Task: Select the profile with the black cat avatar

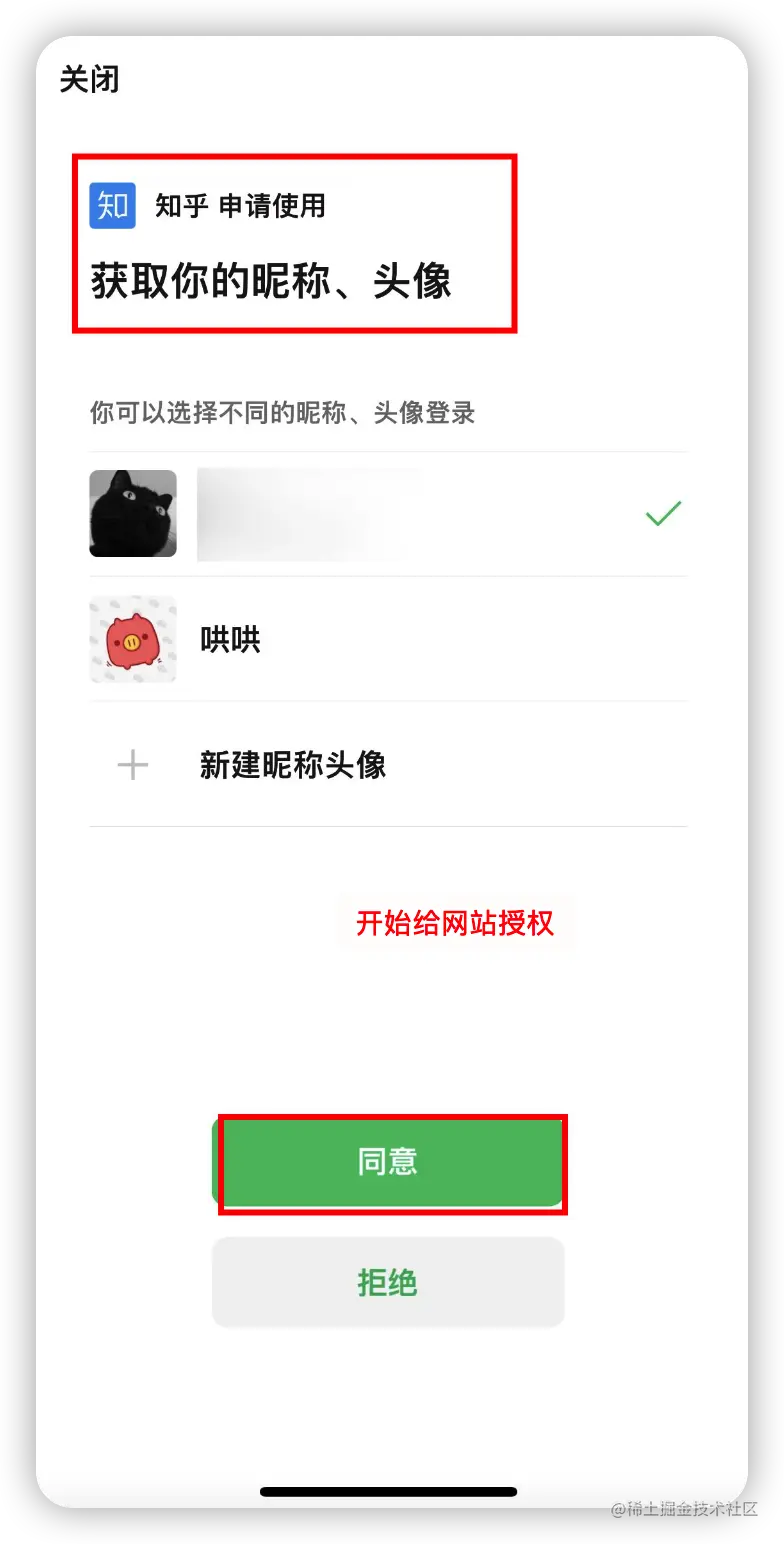Action: [386, 514]
